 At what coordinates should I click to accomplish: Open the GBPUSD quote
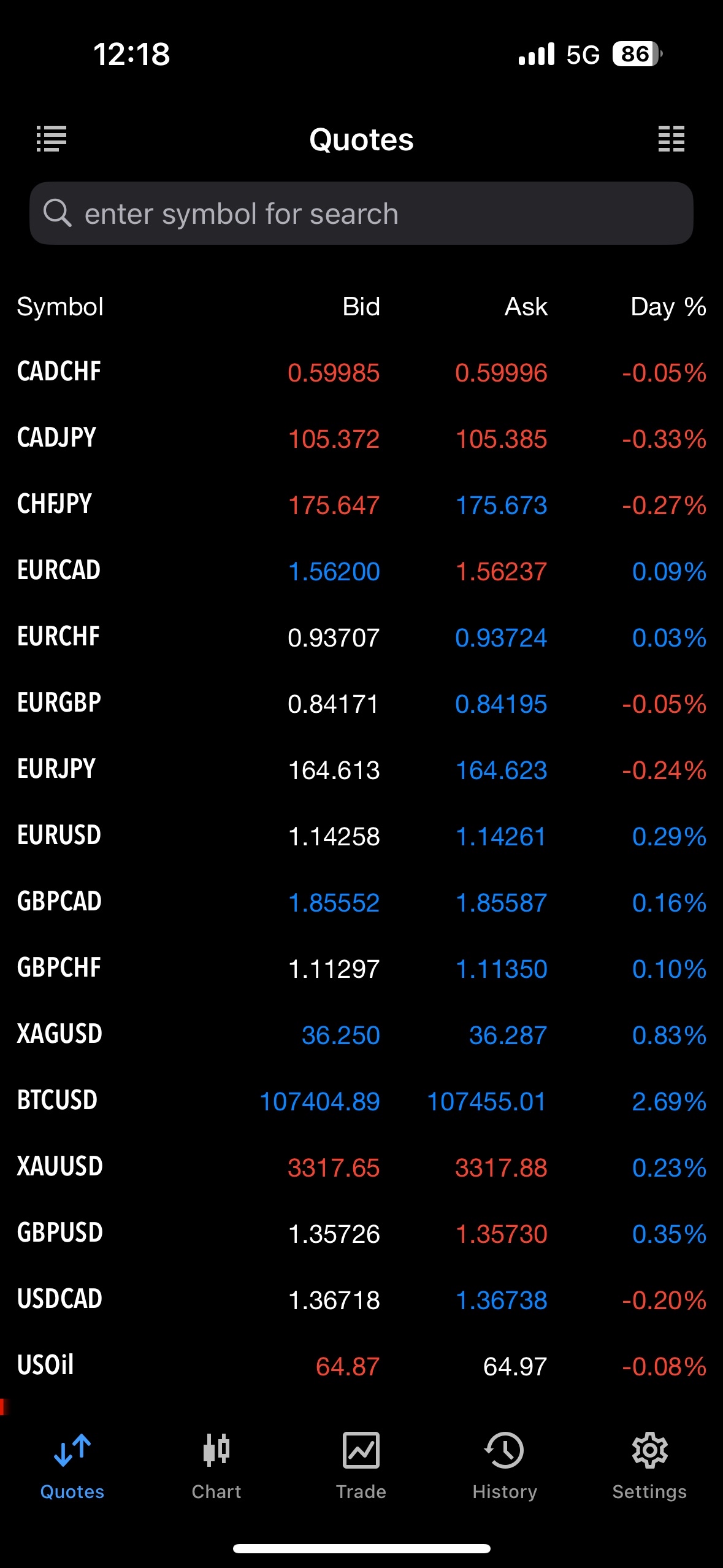tap(361, 1233)
